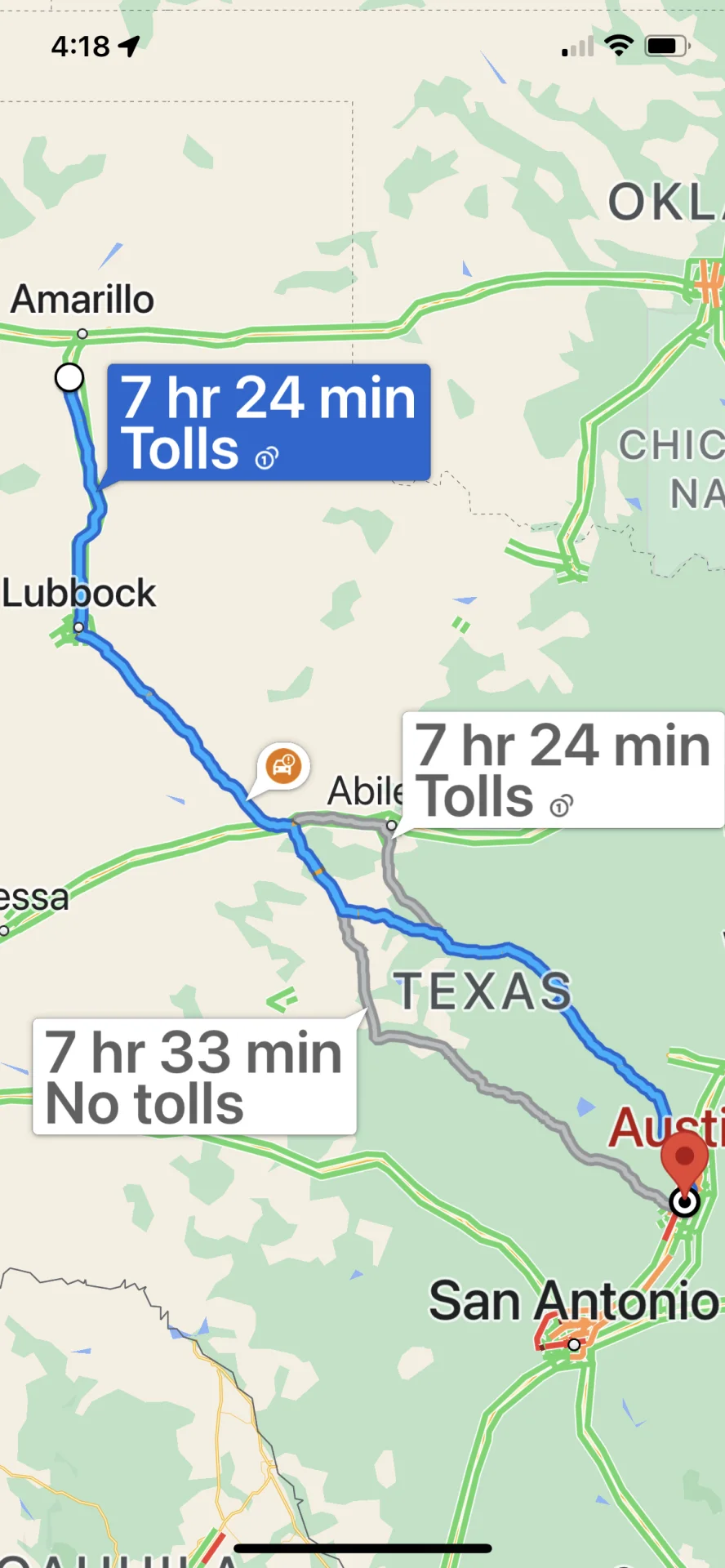Tap the white starting point circle
The image size is (725, 1568).
coord(69,377)
